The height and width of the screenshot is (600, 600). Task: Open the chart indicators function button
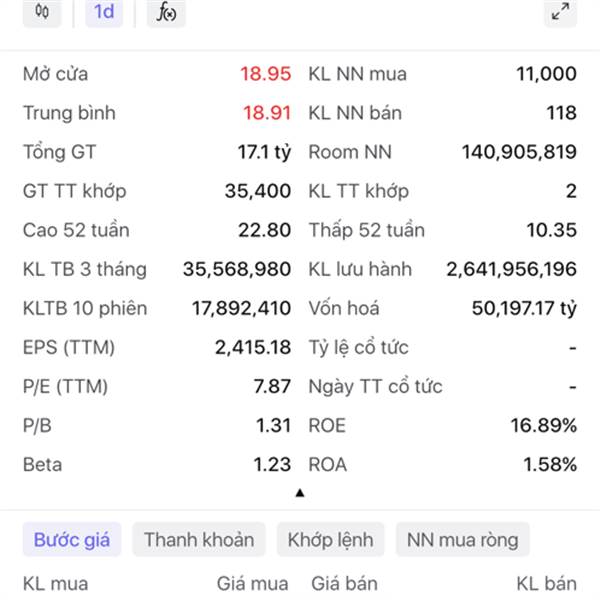point(166,12)
